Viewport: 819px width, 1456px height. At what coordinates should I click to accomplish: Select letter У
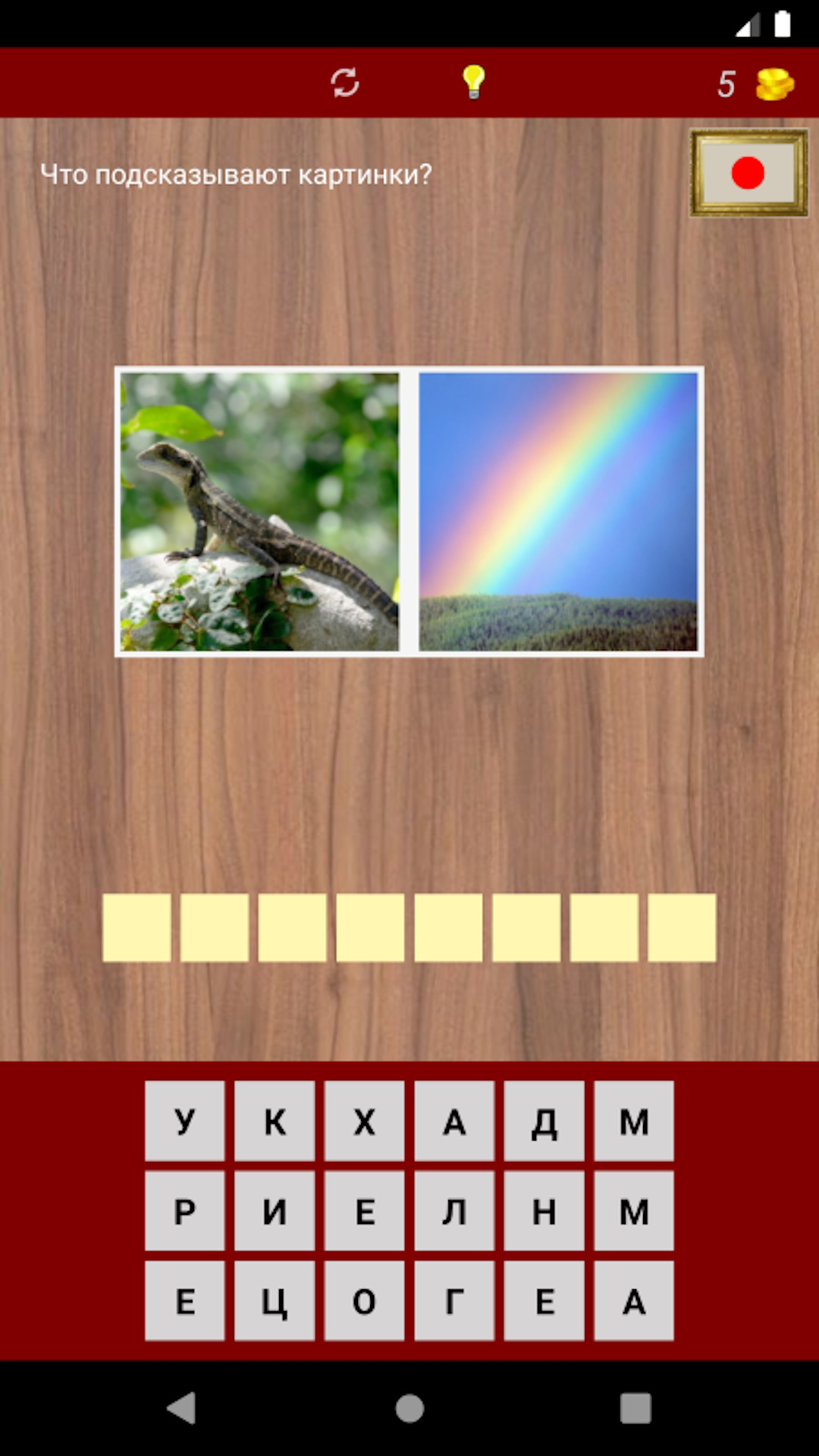(x=184, y=1121)
